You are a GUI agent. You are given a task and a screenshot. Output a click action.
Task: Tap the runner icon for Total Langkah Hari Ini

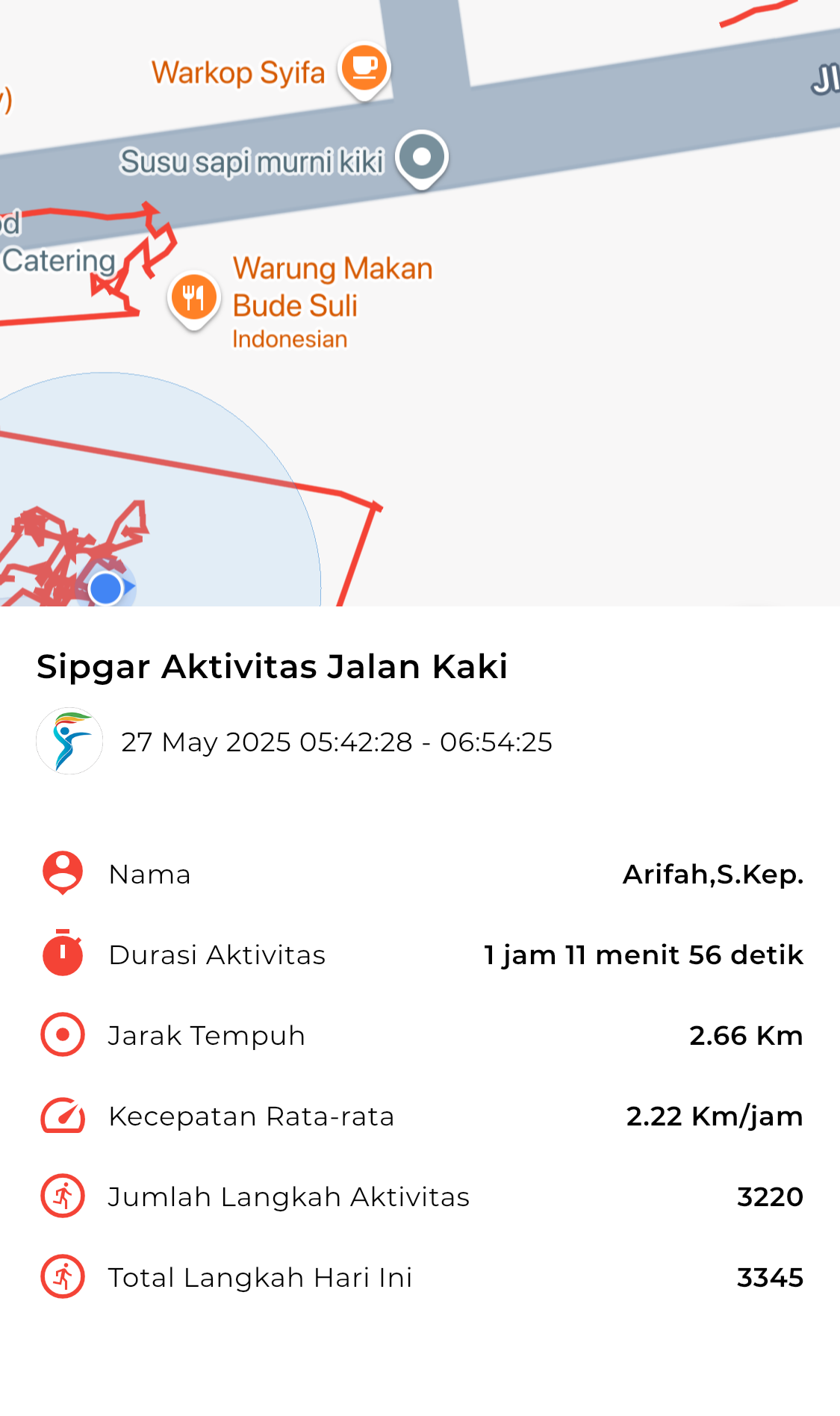[x=63, y=1277]
